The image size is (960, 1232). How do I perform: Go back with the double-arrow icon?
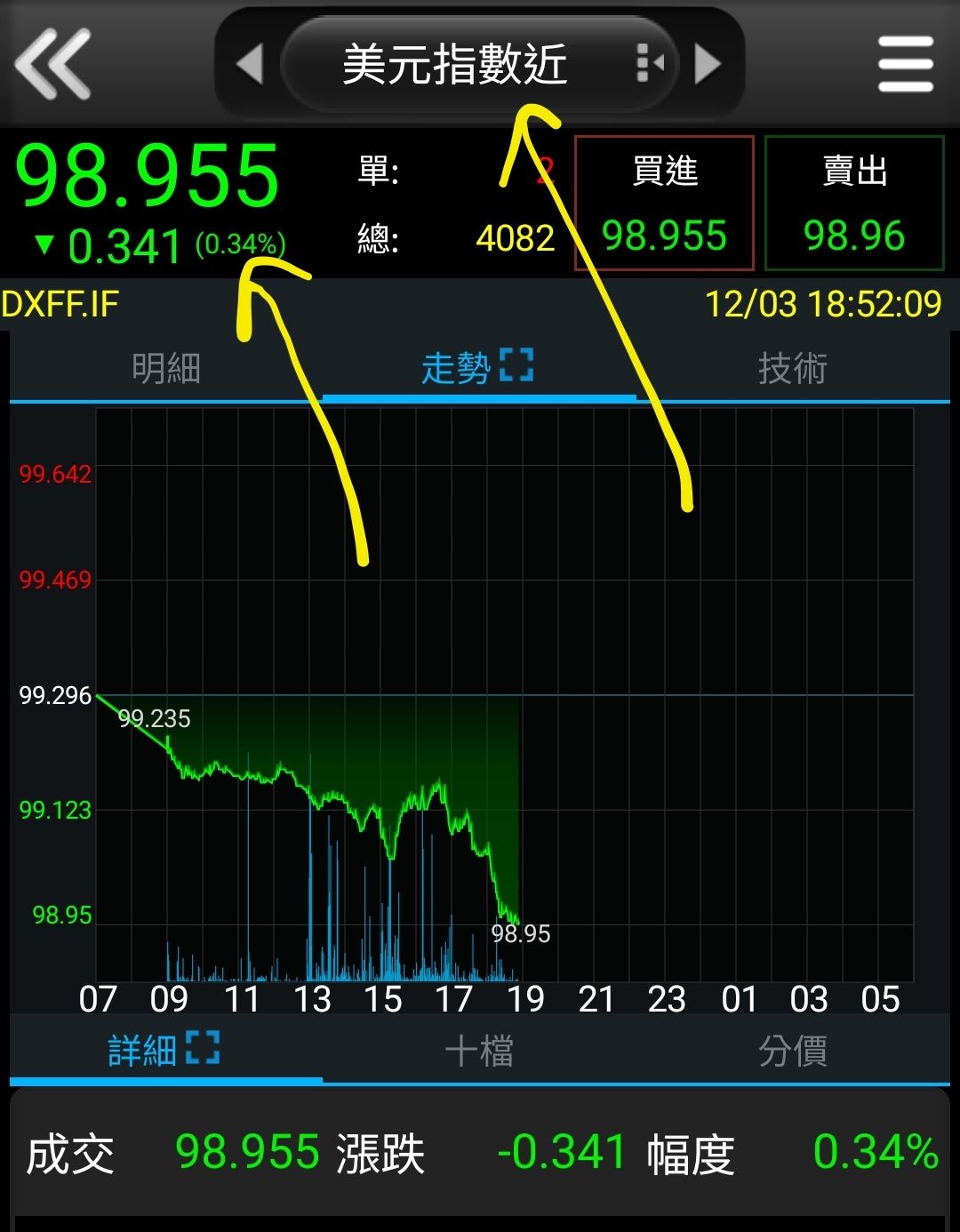pyautogui.click(x=53, y=63)
